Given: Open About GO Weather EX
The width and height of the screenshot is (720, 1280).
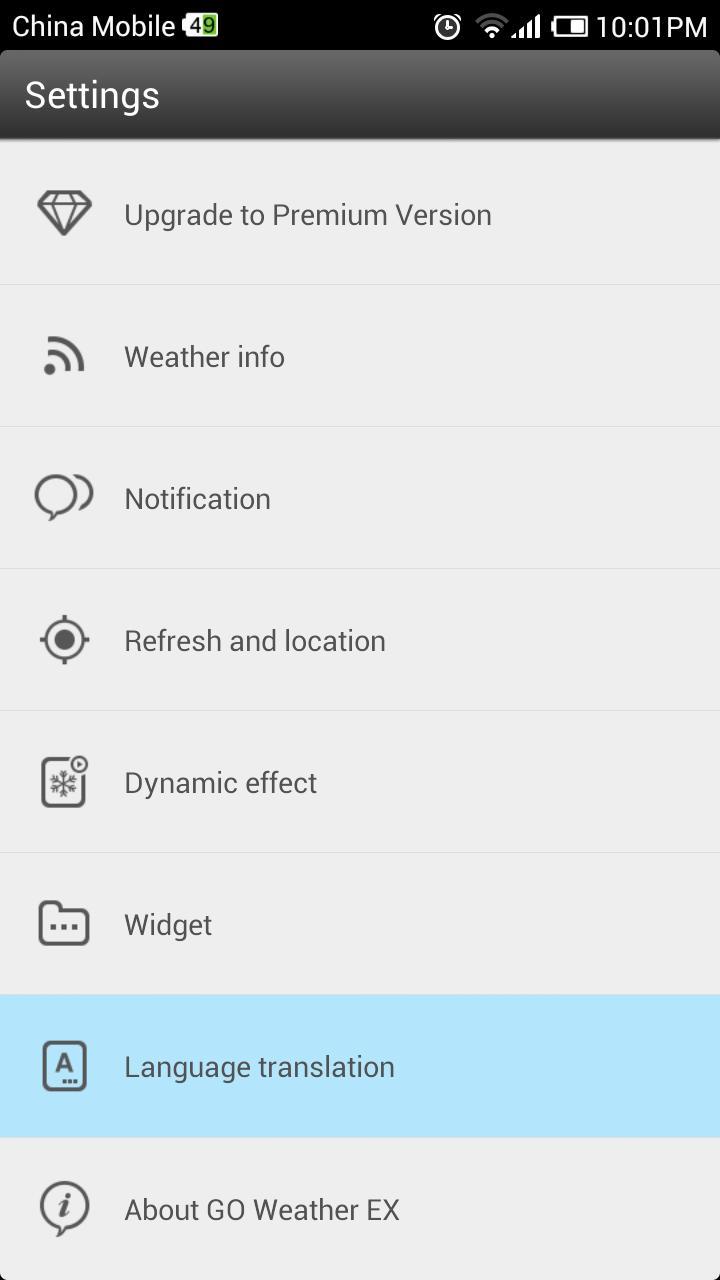Looking at the screenshot, I should click(262, 1208).
